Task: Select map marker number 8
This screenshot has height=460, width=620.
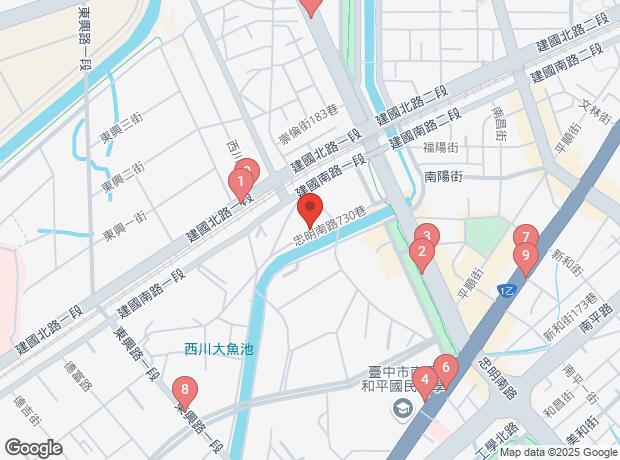Action: 183,391
